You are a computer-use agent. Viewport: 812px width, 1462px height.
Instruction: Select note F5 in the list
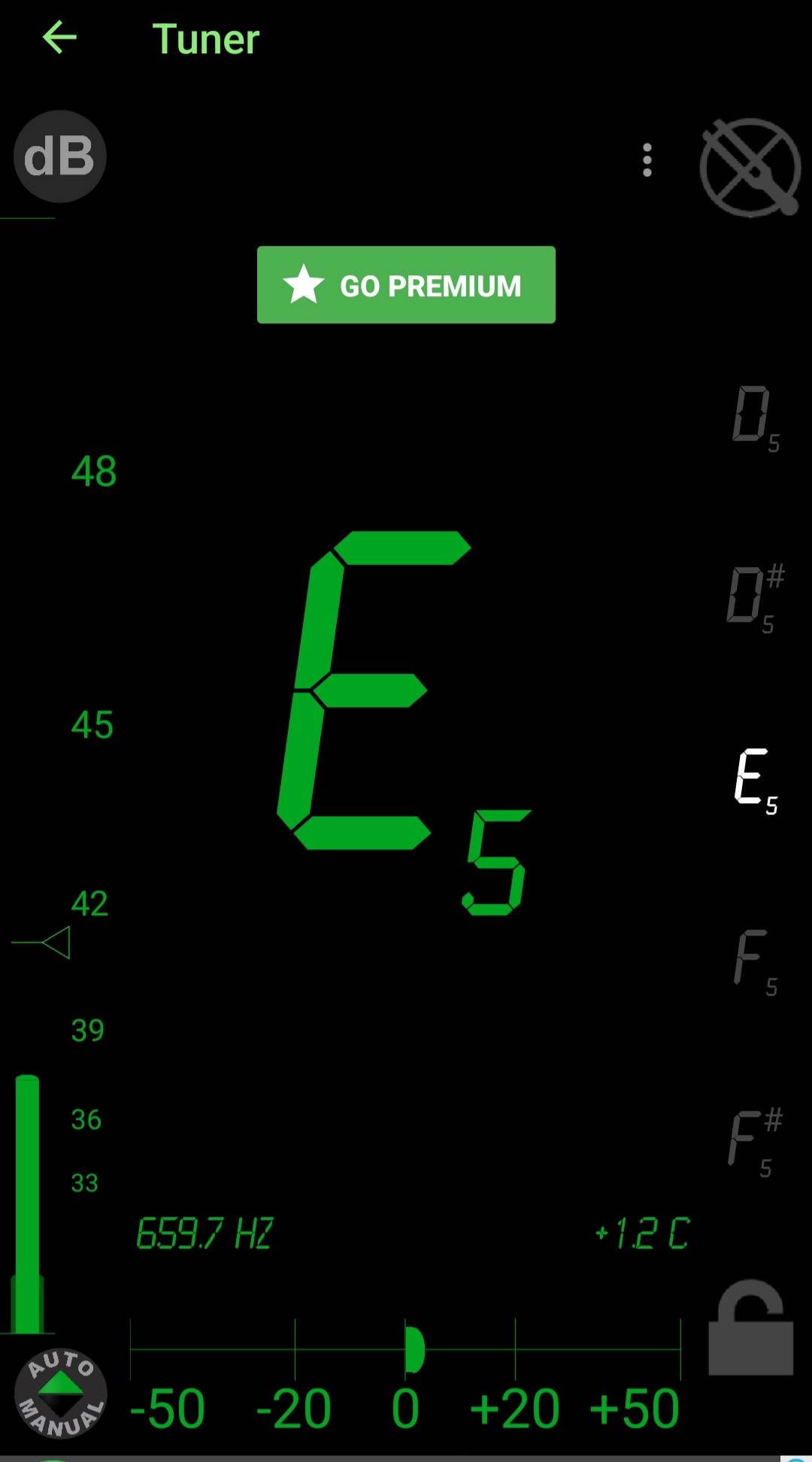(756, 963)
